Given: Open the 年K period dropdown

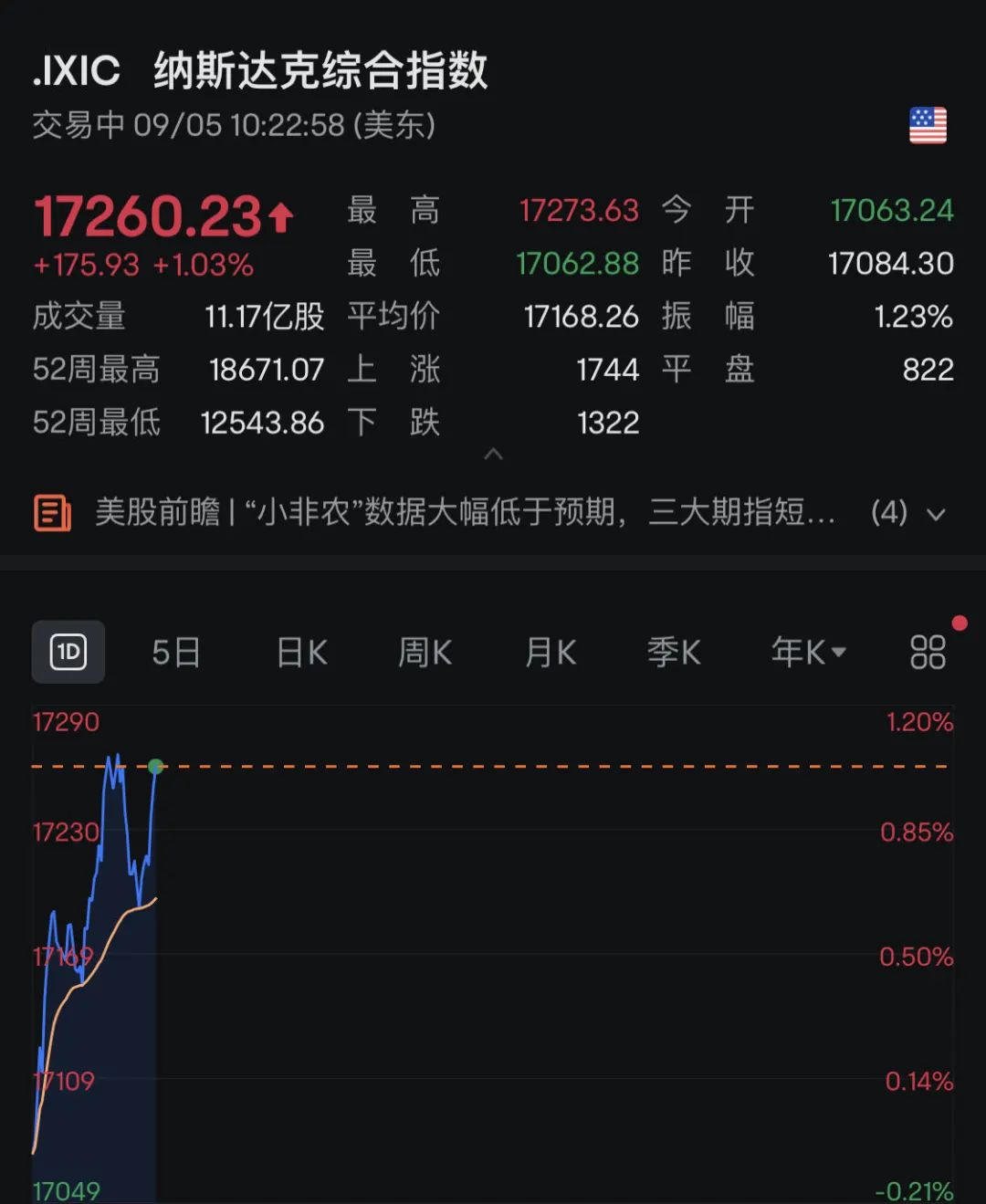Looking at the screenshot, I should point(808,653).
